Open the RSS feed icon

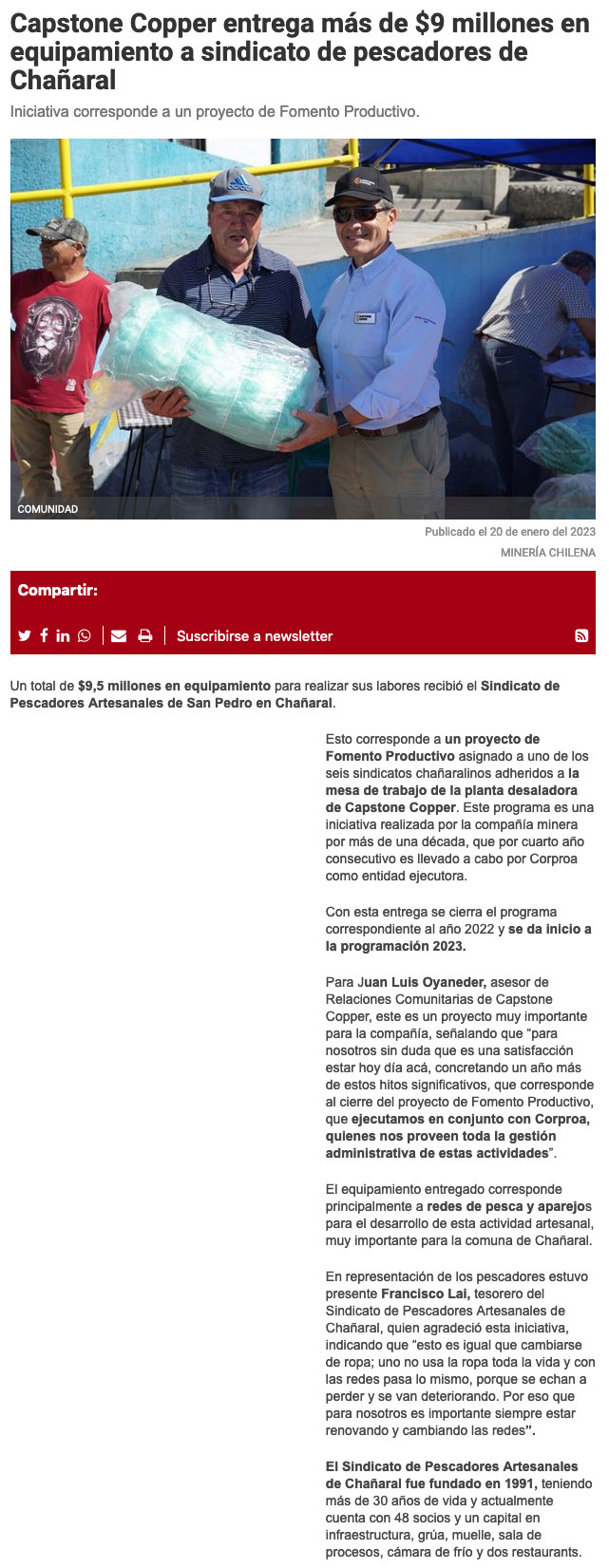coord(581,635)
